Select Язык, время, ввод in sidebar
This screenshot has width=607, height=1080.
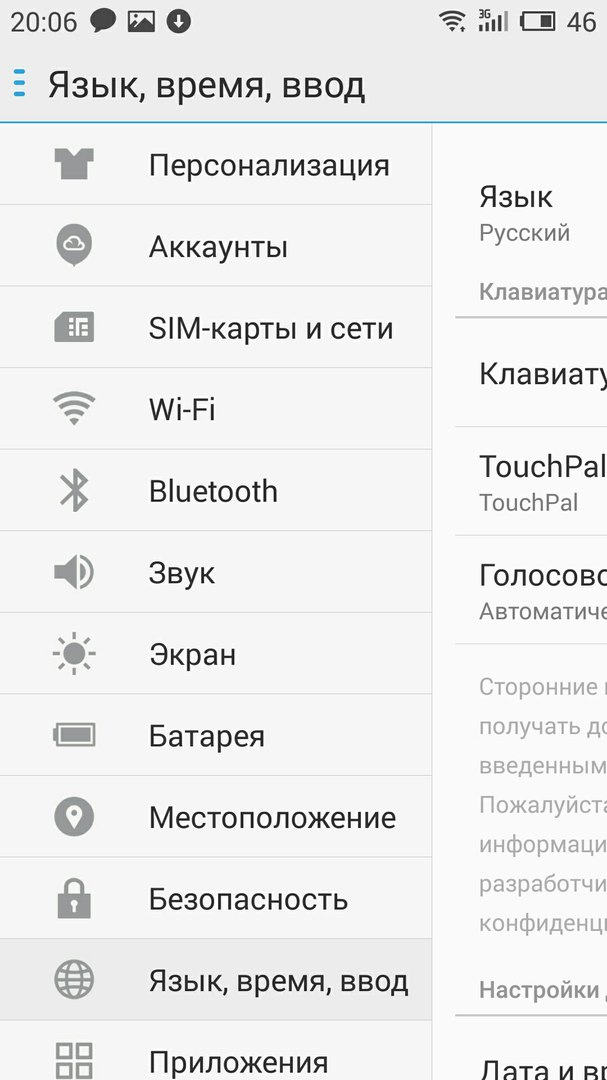point(215,980)
